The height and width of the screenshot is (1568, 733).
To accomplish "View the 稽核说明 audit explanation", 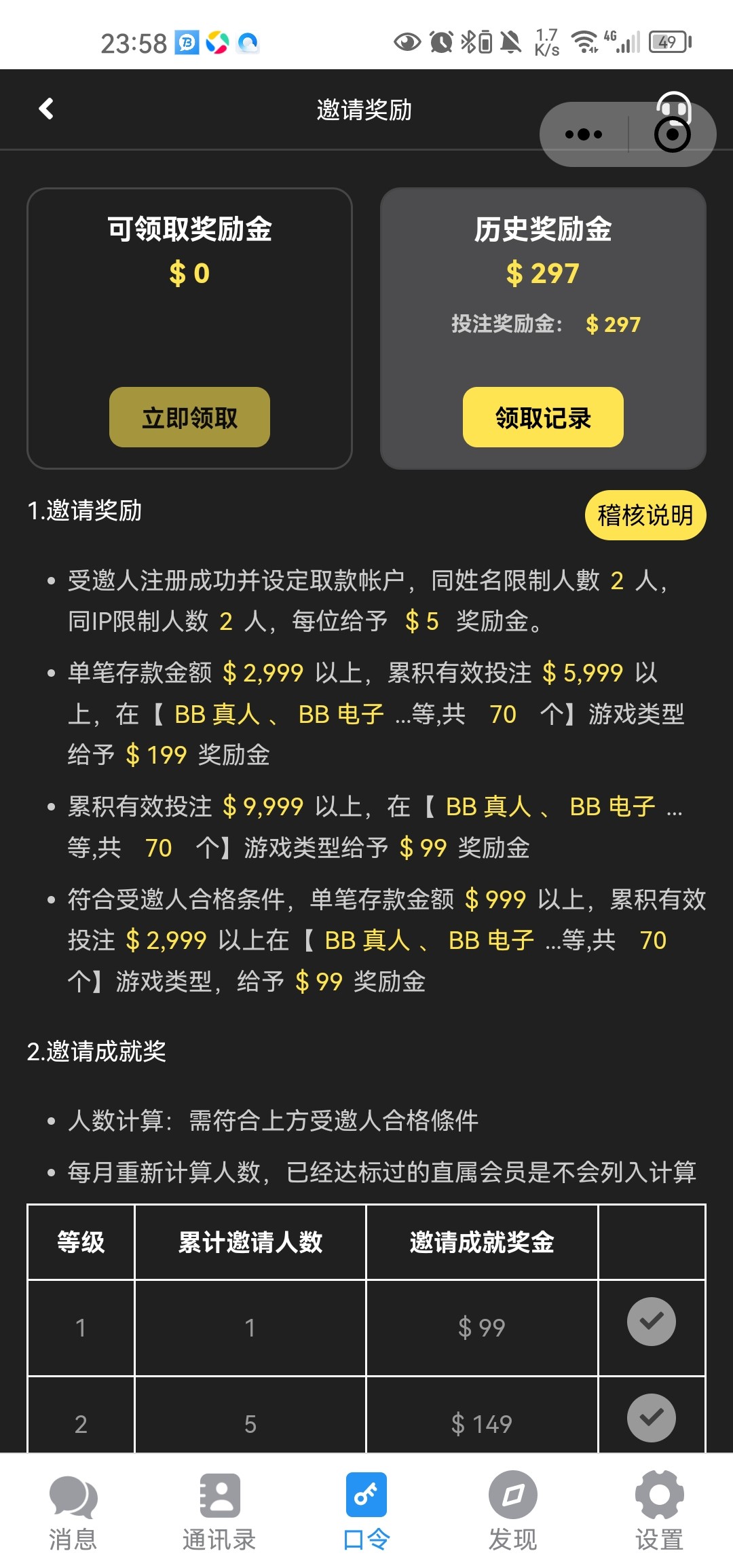I will 645,515.
